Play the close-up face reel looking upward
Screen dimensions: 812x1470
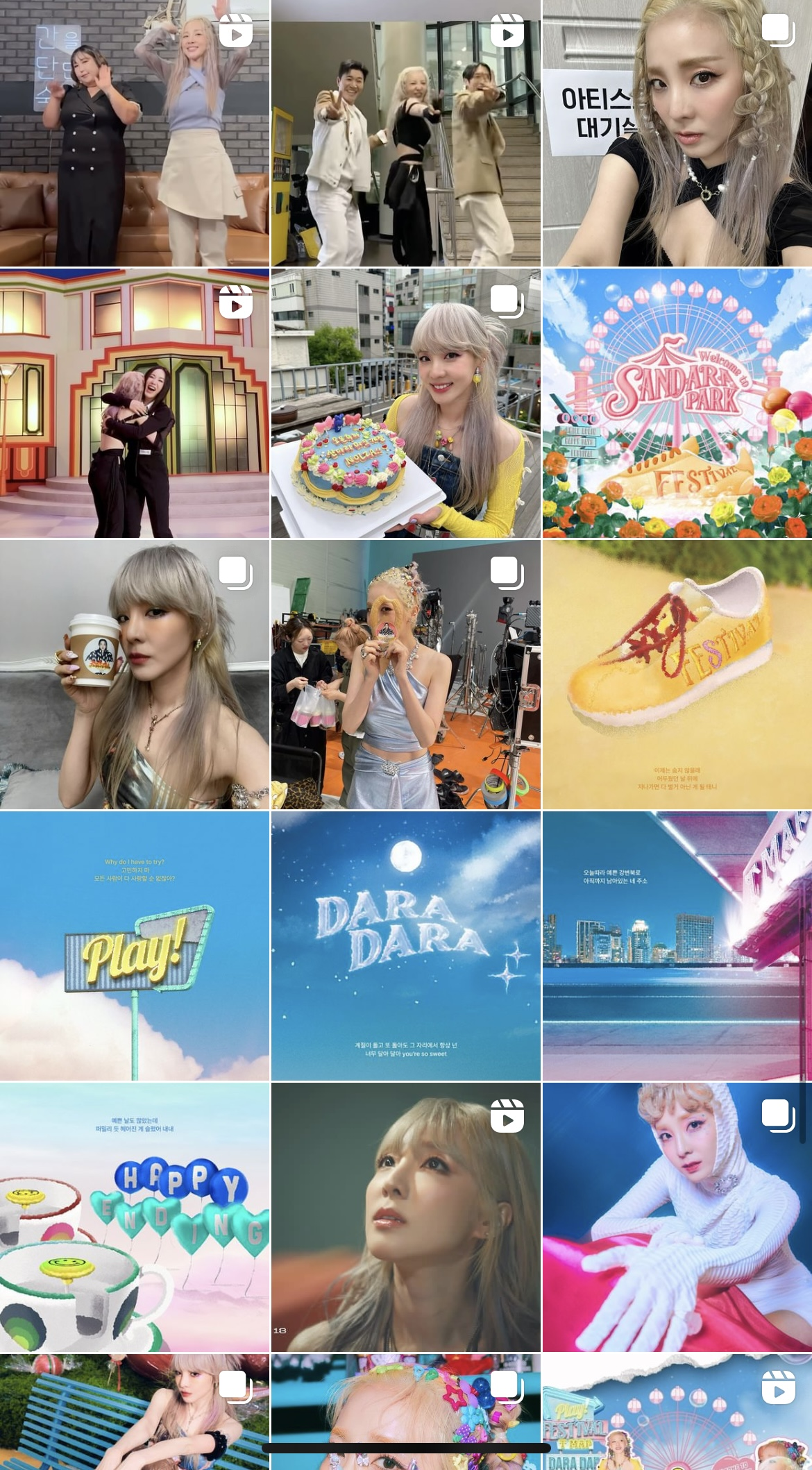pos(405,1217)
